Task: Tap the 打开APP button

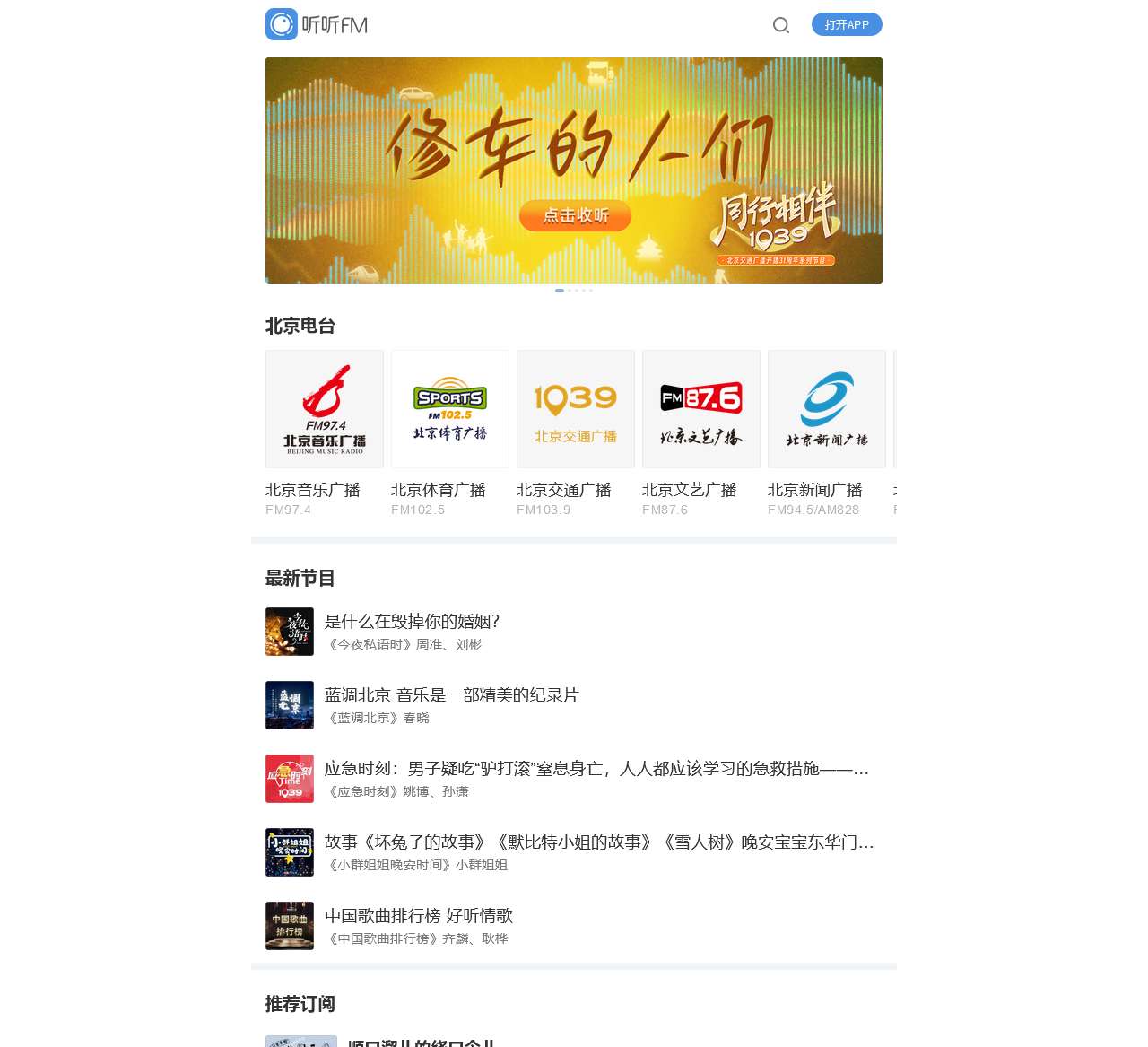Action: coord(847,24)
